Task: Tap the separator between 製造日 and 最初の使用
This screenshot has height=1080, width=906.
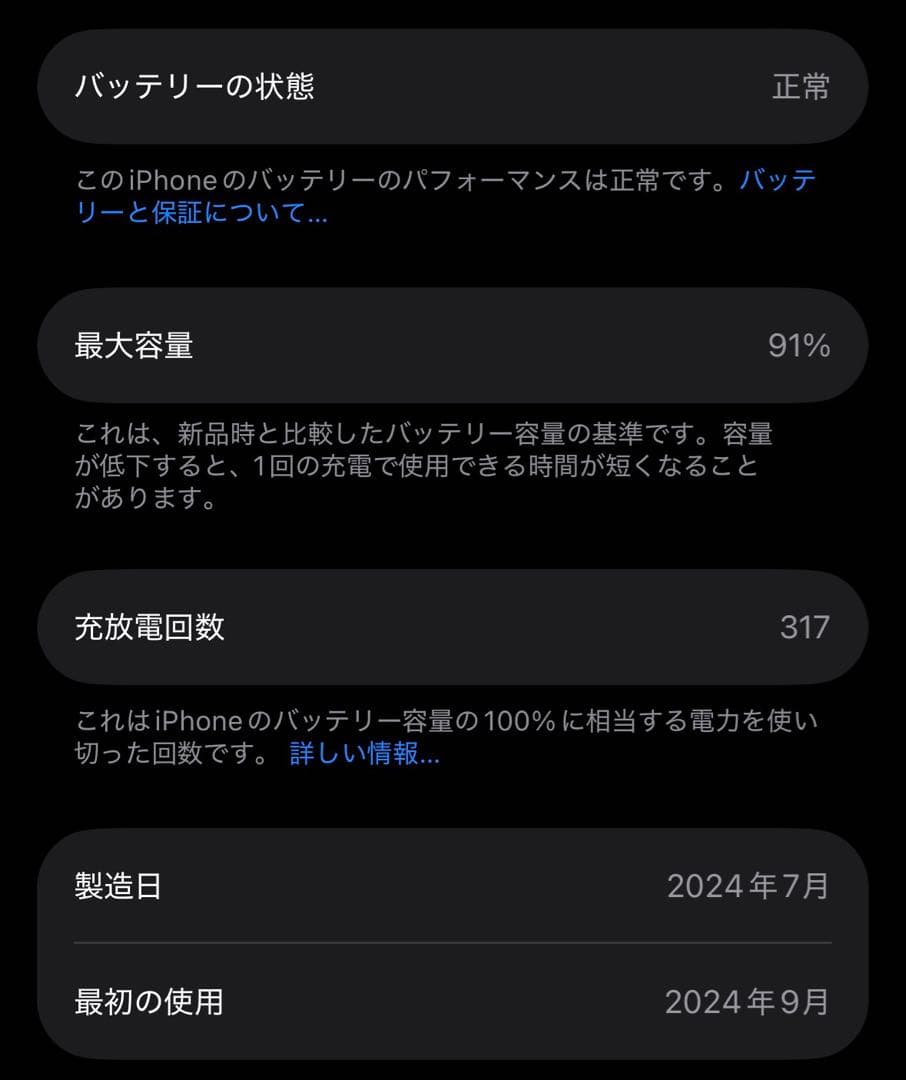Action: point(450,942)
